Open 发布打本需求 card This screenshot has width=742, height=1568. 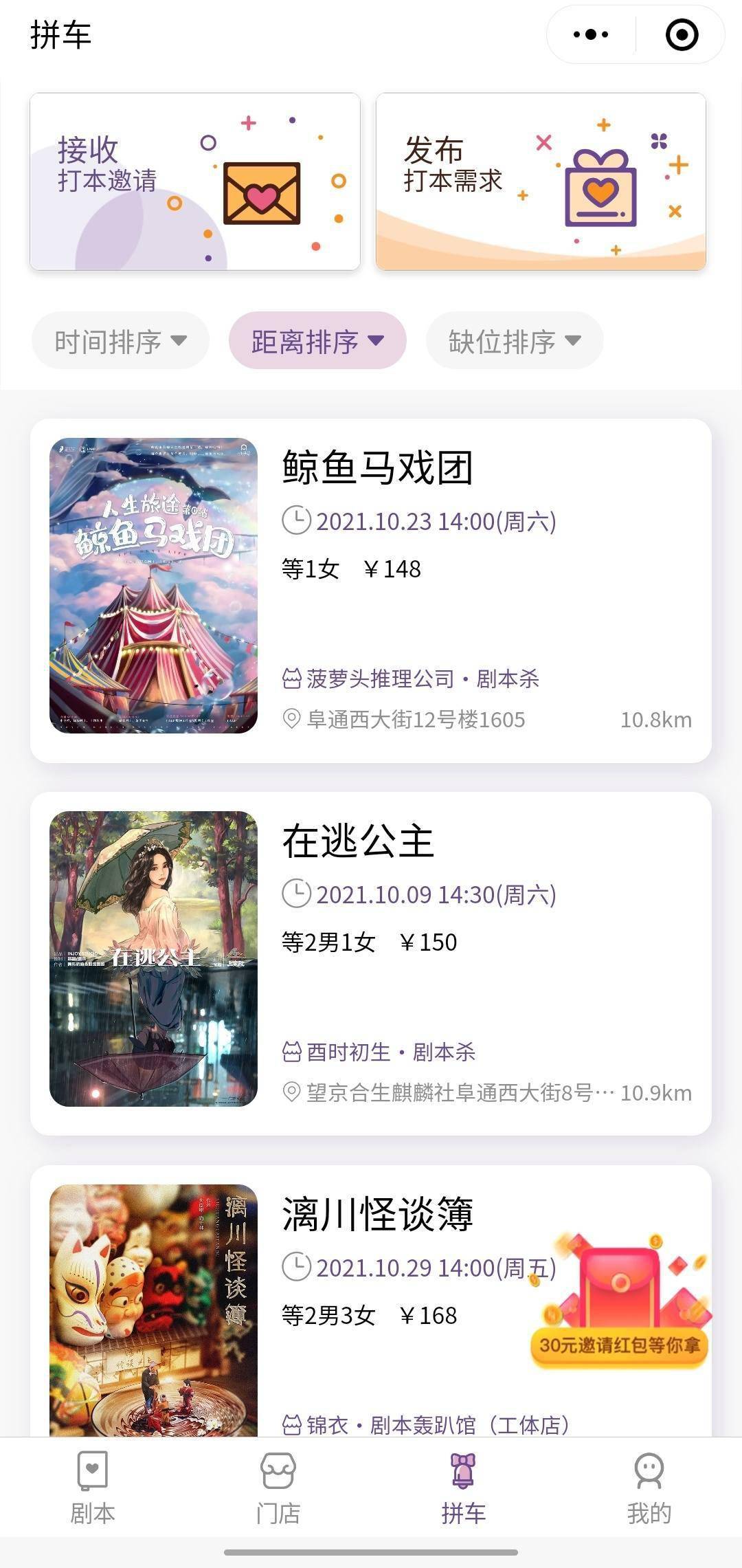click(x=541, y=181)
